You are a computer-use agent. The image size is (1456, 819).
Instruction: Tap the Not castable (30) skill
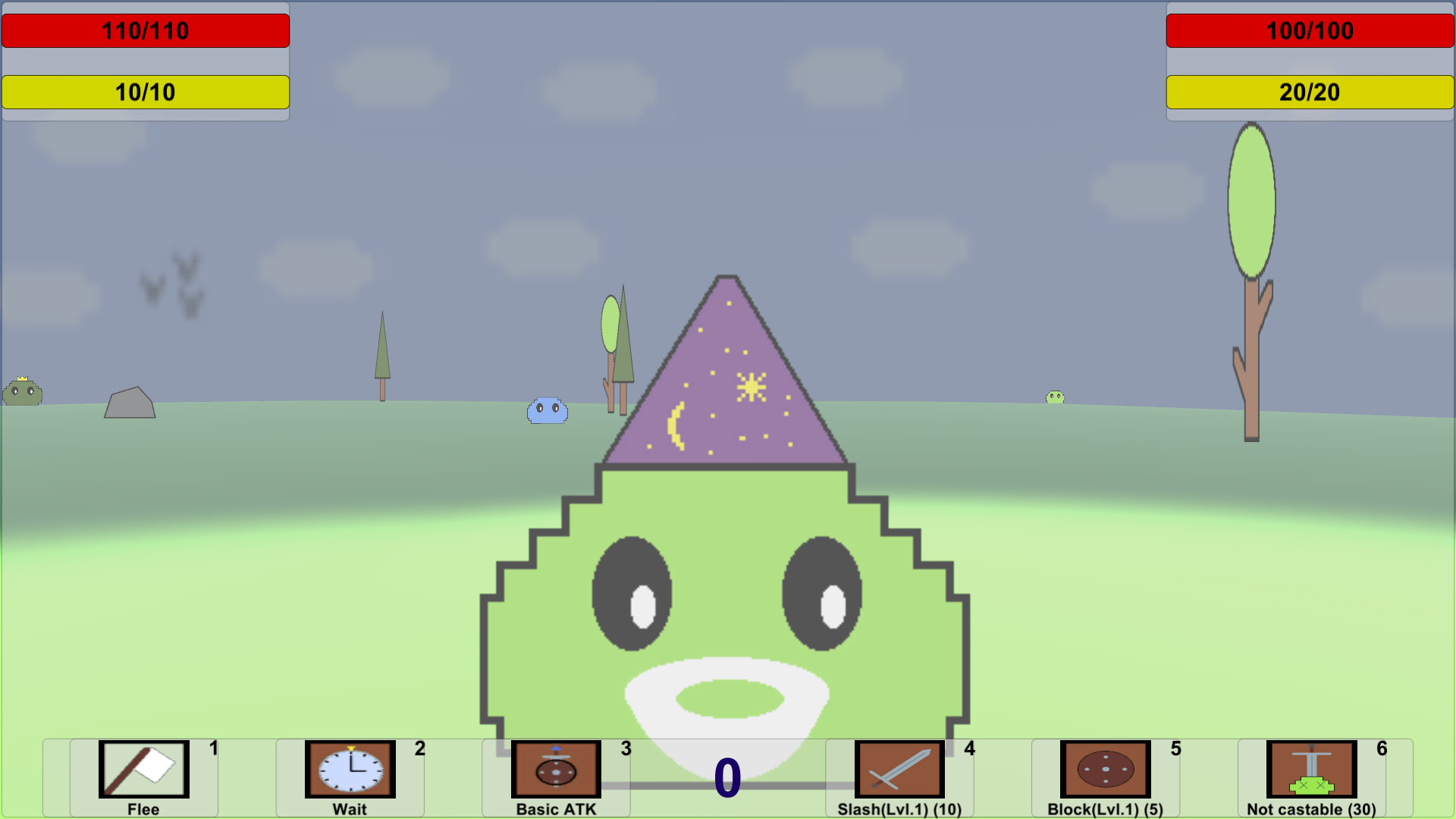(x=1312, y=770)
